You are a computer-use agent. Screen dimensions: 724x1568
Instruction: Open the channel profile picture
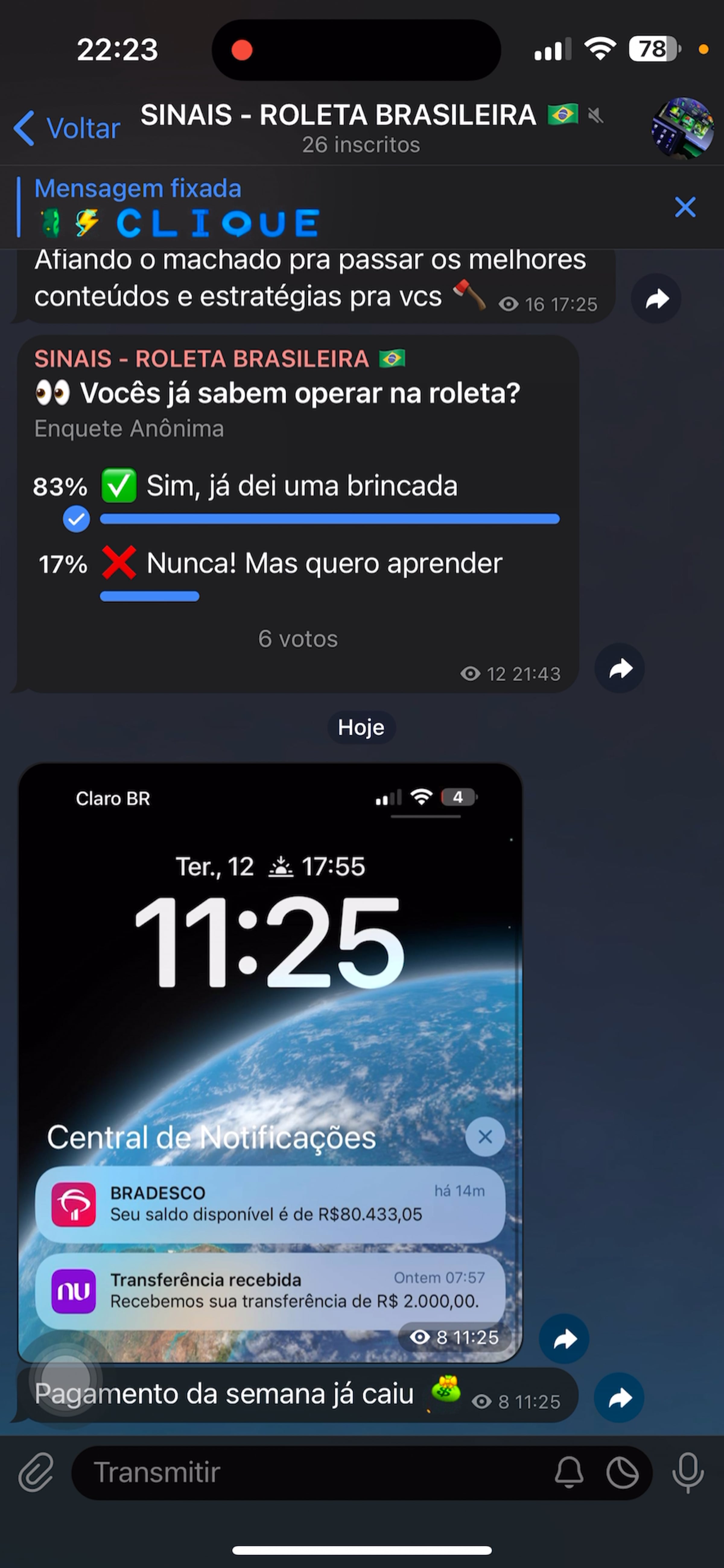682,128
